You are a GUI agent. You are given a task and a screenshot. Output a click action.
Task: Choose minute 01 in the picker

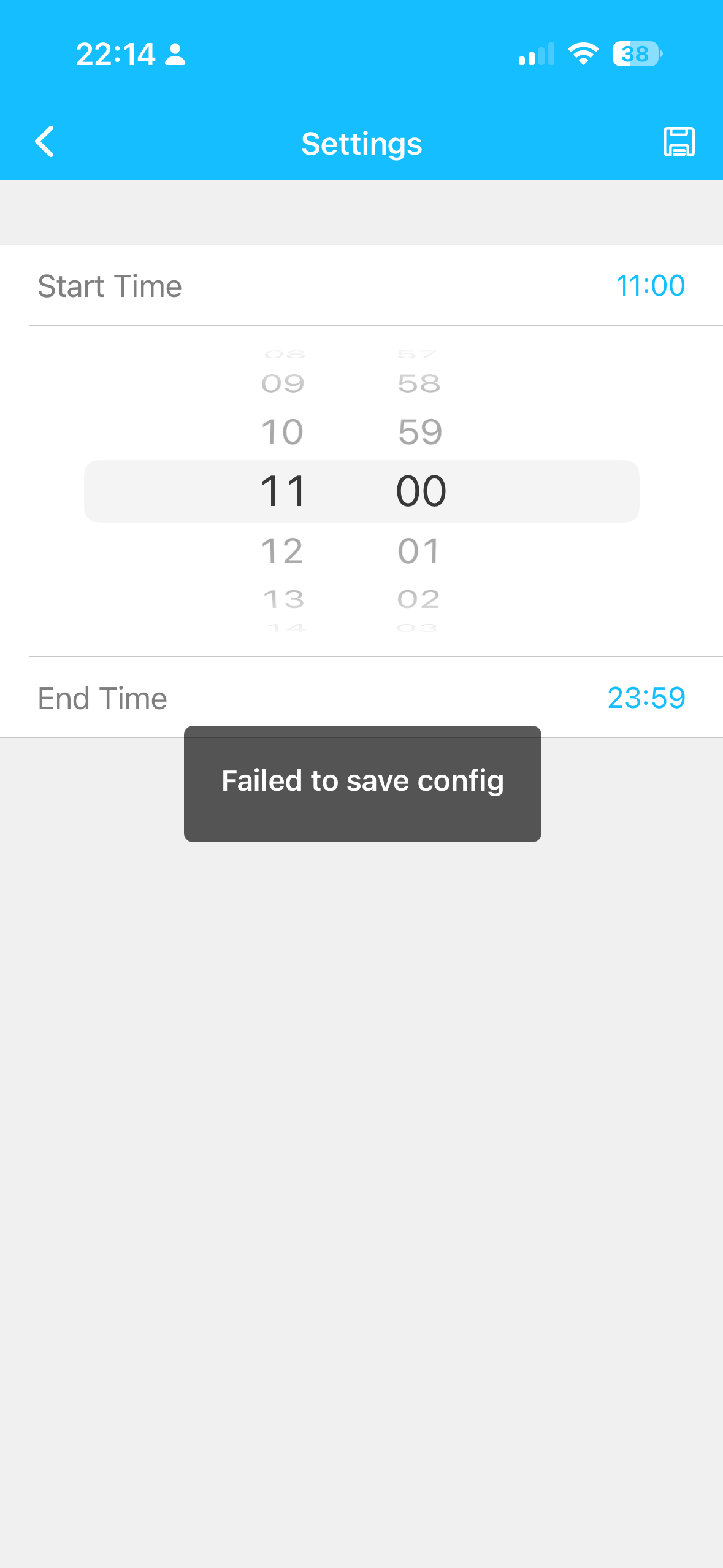419,551
